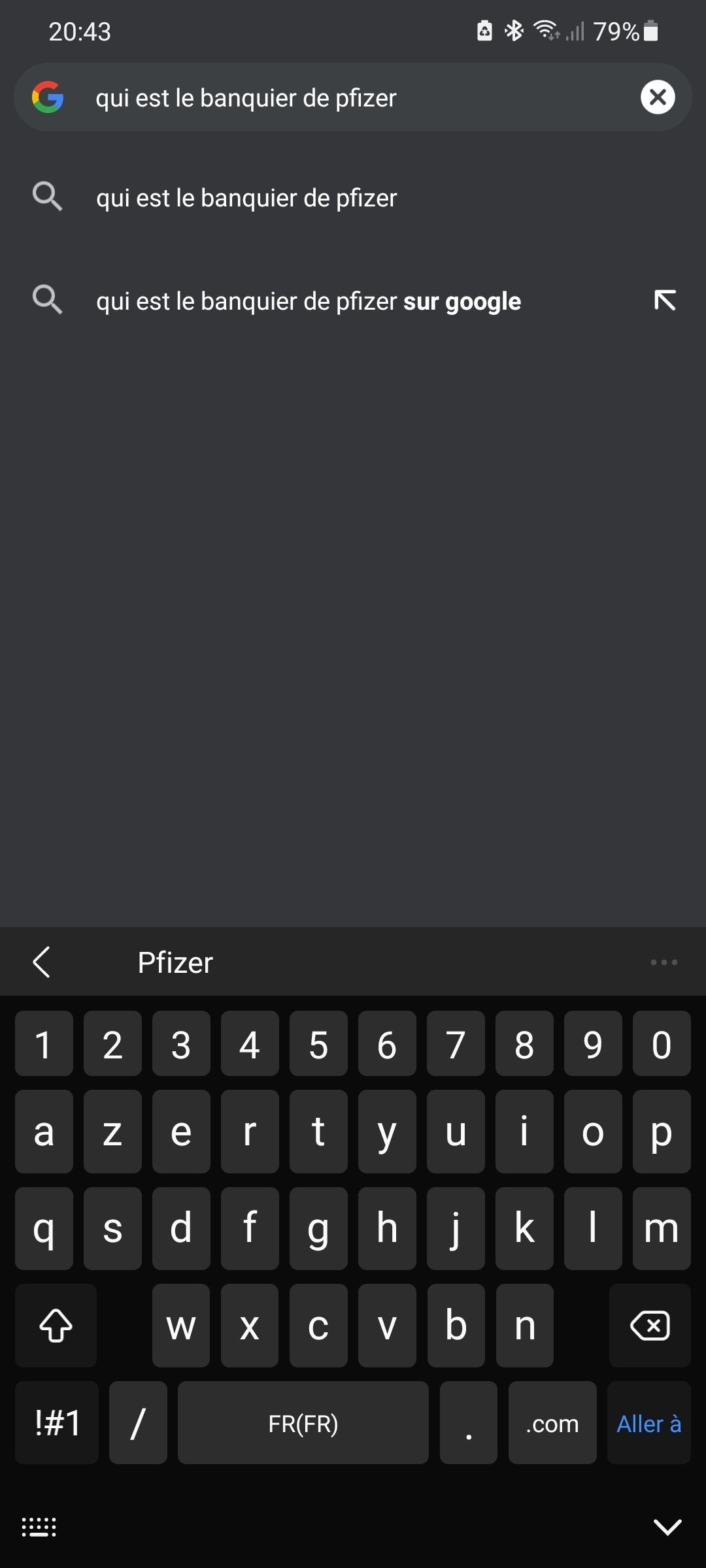Image resolution: width=706 pixels, height=1568 pixels.
Task: Open the keyboard switcher icon
Action: coord(39,1527)
